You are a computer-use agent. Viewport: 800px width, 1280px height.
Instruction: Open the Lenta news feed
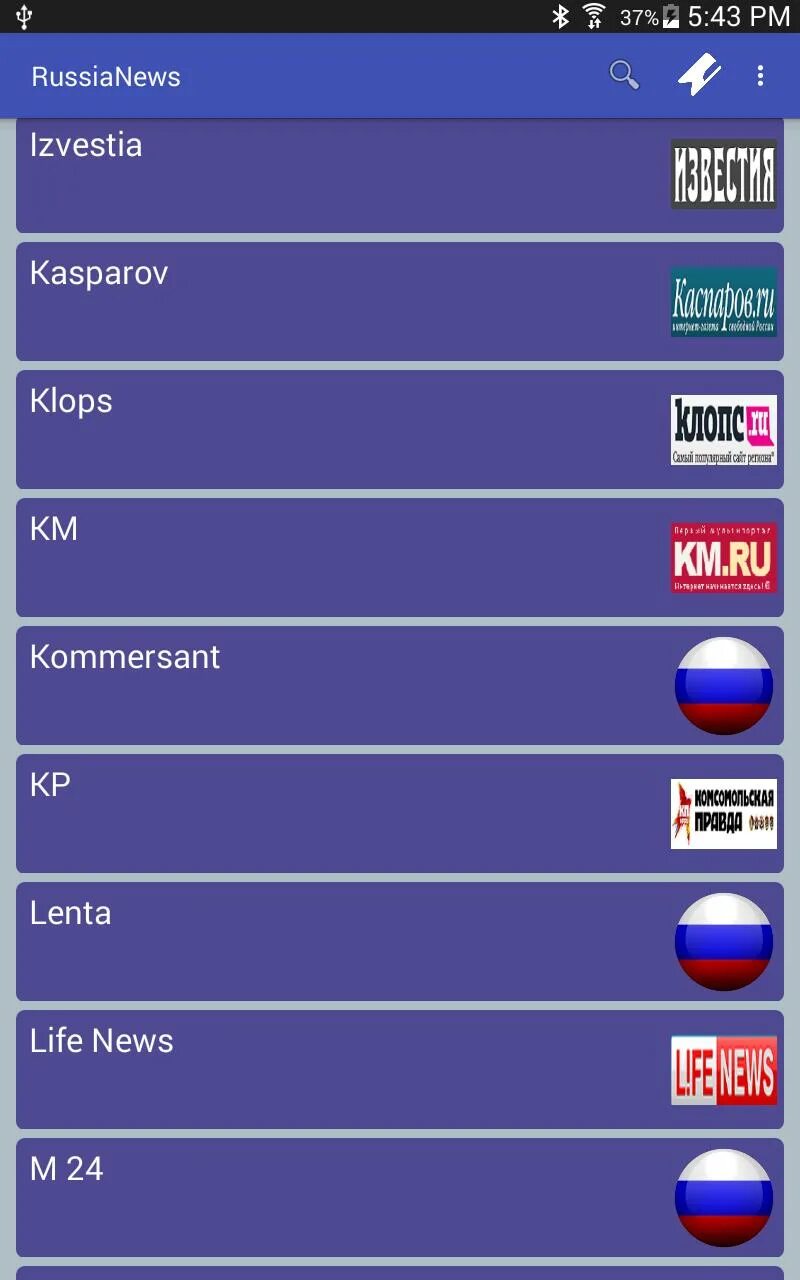pyautogui.click(x=400, y=941)
